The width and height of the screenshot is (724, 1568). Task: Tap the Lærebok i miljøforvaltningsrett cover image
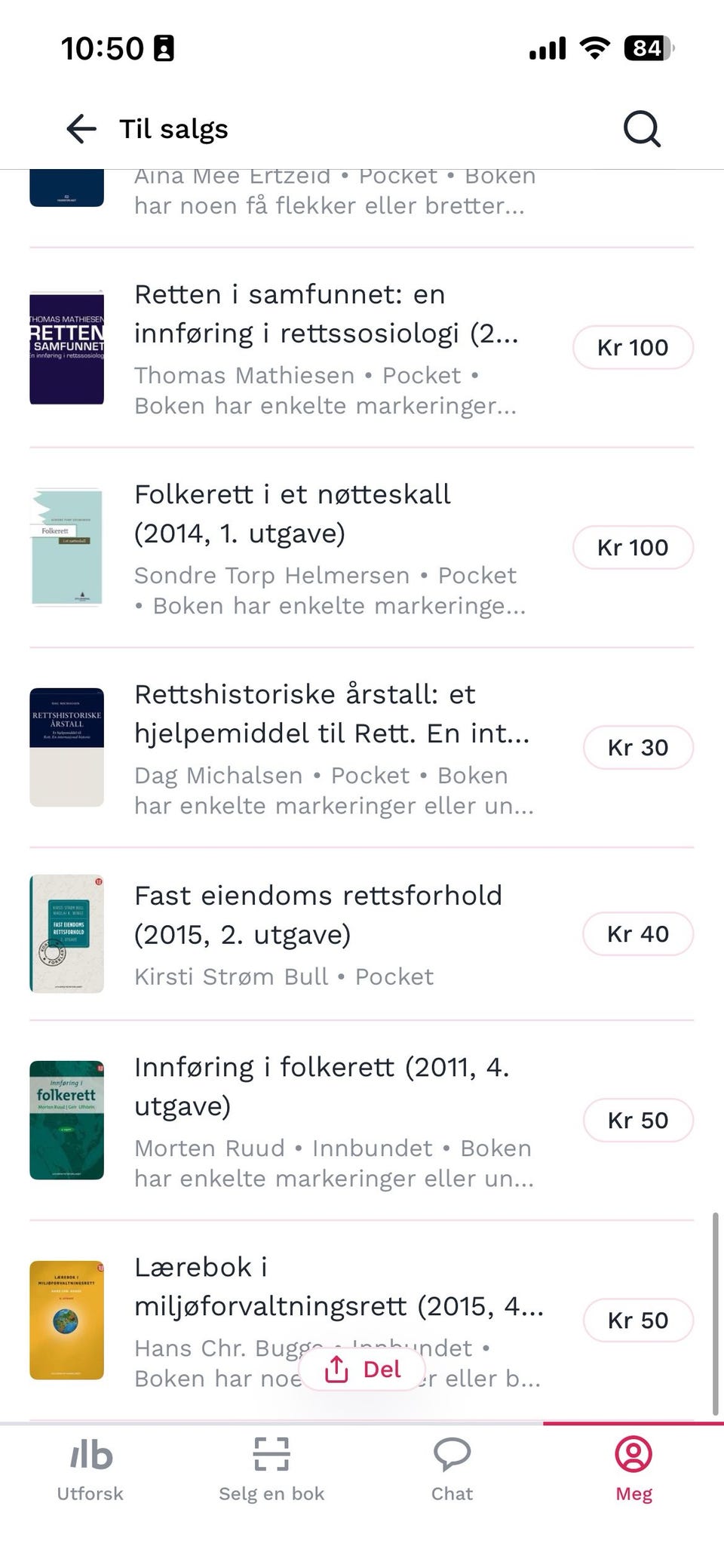(66, 1321)
